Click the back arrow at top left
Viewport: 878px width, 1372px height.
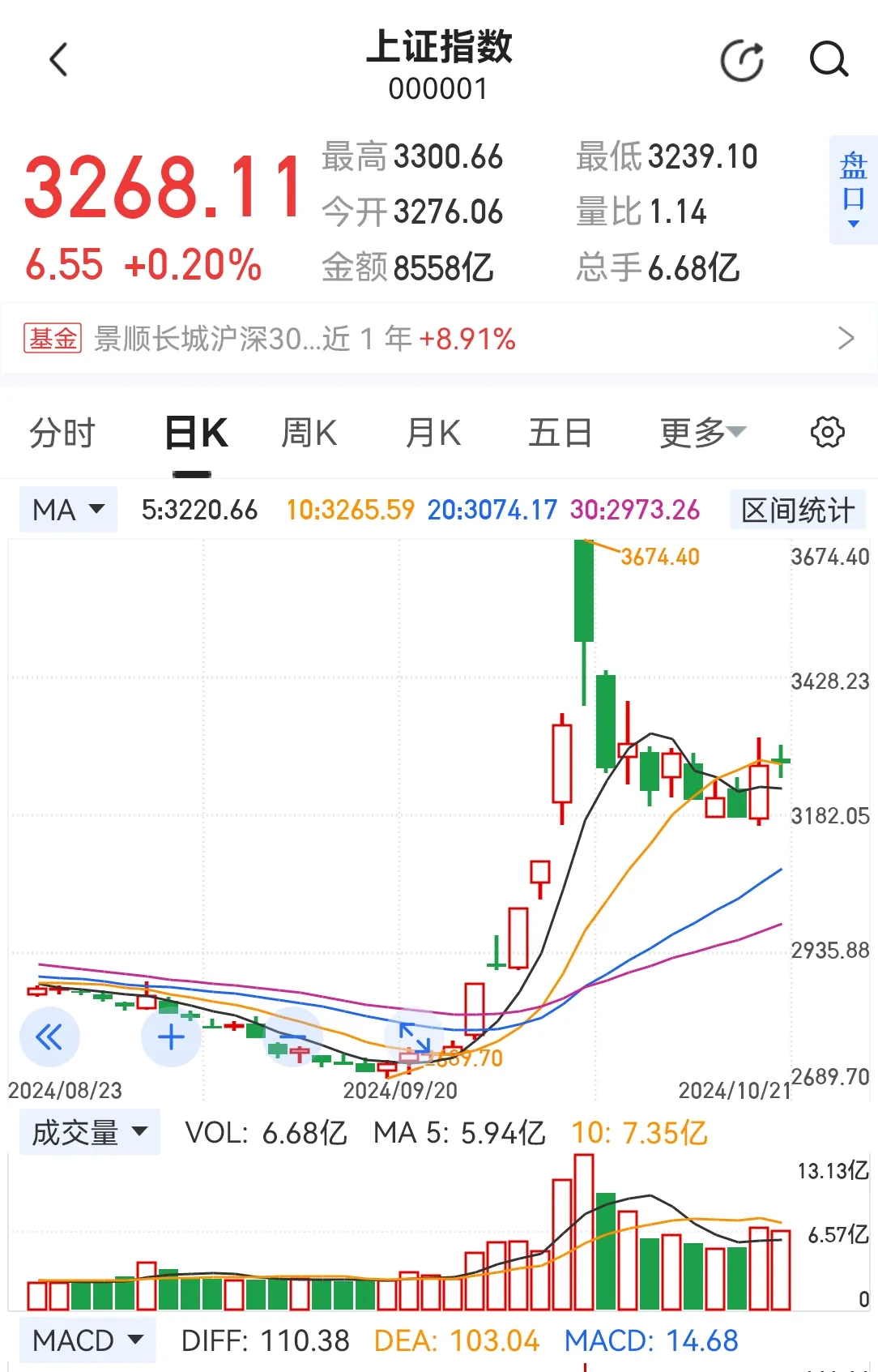click(57, 60)
